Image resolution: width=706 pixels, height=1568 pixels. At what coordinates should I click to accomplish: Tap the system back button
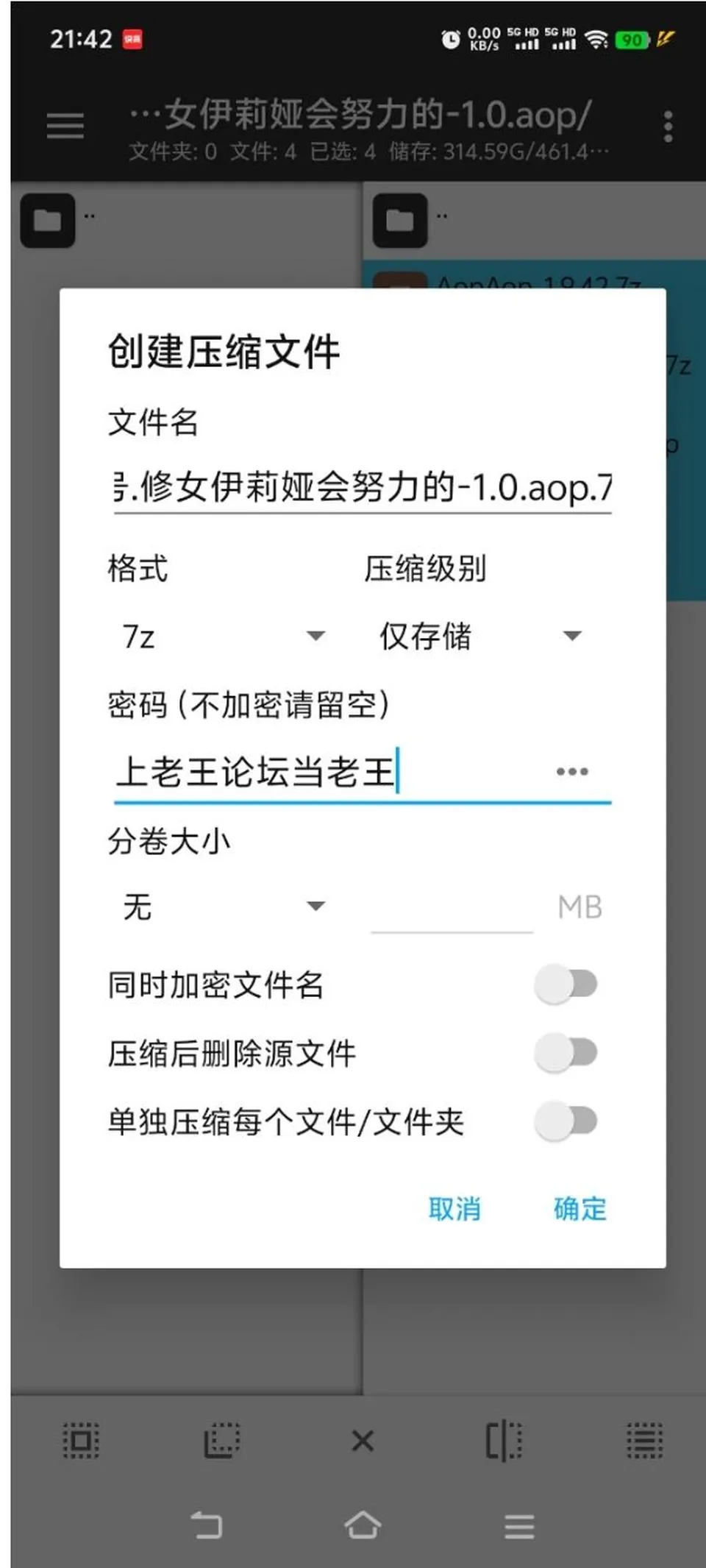tap(207, 1525)
